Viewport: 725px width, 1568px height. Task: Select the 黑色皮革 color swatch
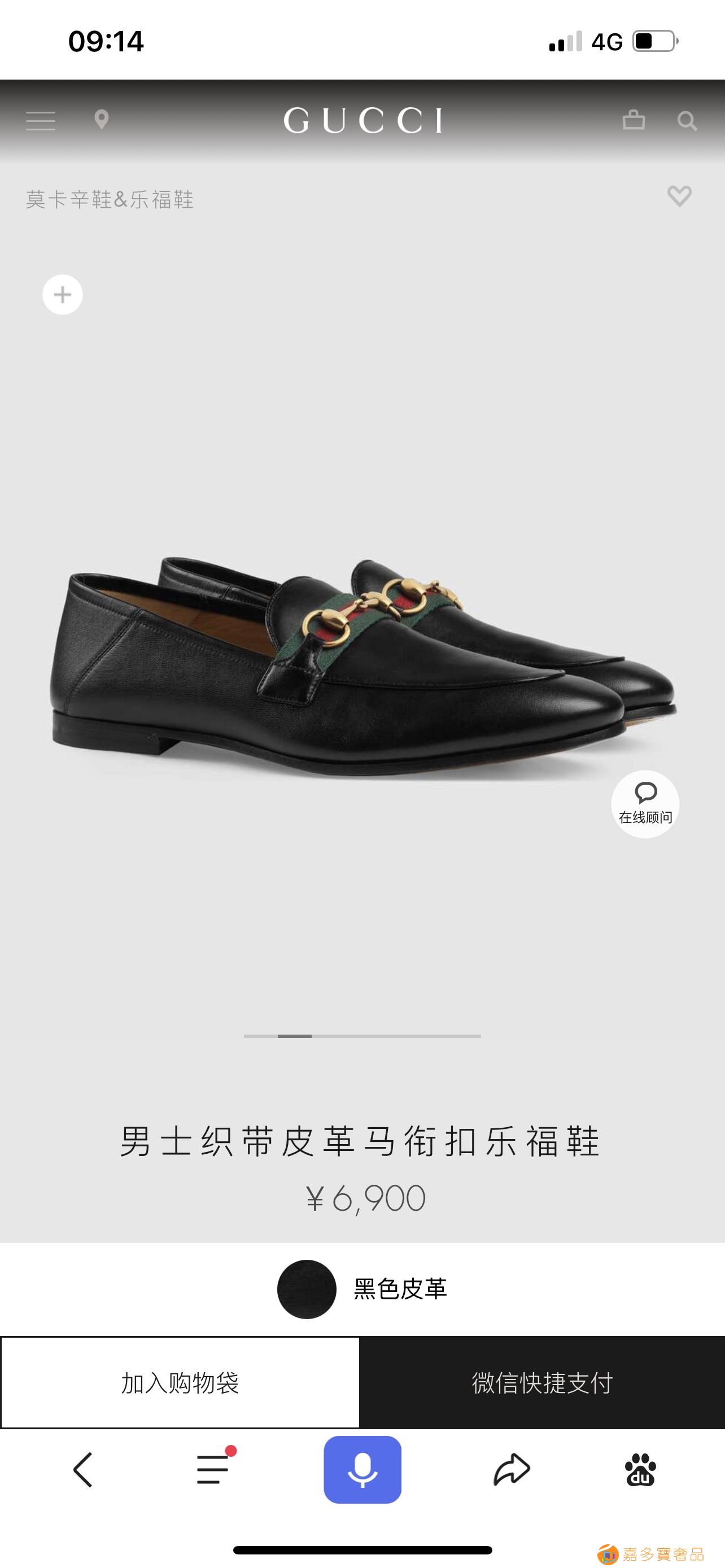point(307,1289)
